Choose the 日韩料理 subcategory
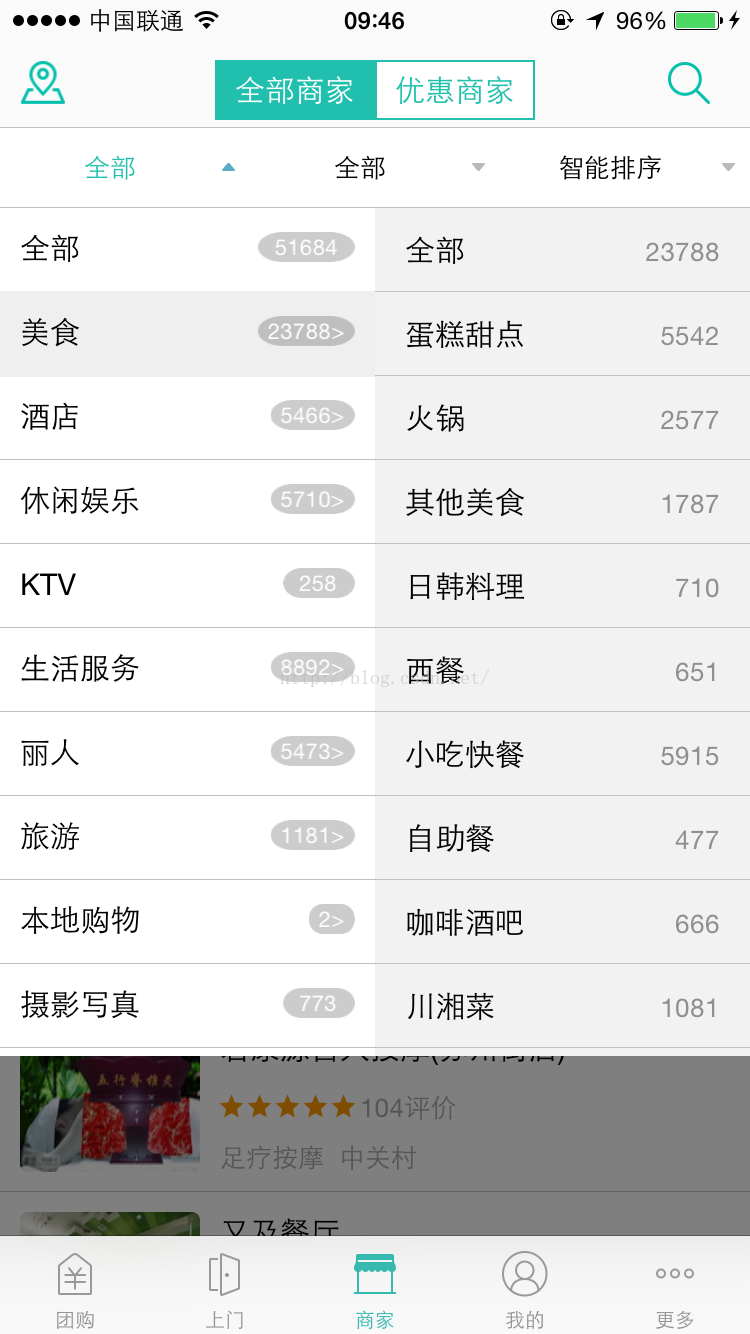The height and width of the screenshot is (1334, 750). (562, 587)
